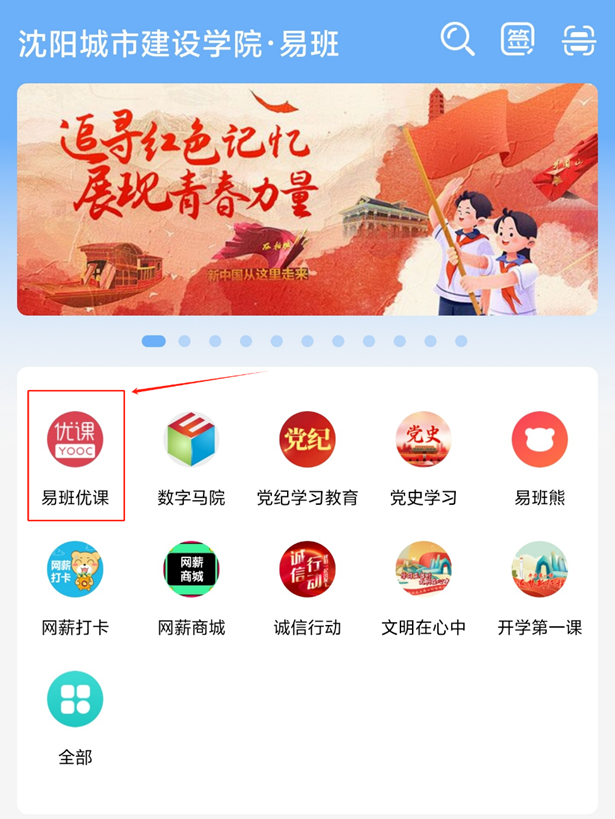Open 易班优课 app

pyautogui.click(x=75, y=440)
